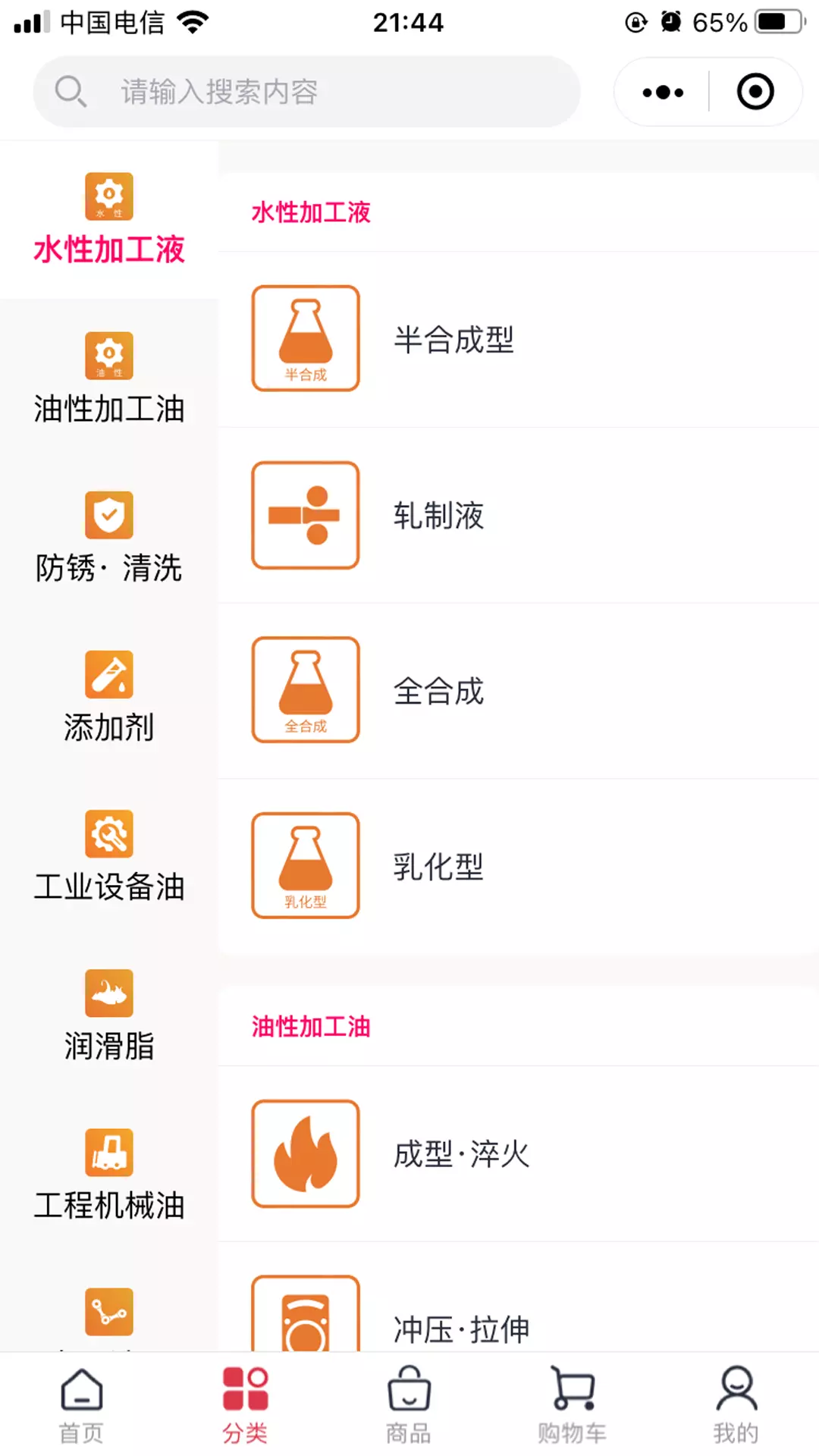Open the 我的 profile tab

pos(736,1404)
